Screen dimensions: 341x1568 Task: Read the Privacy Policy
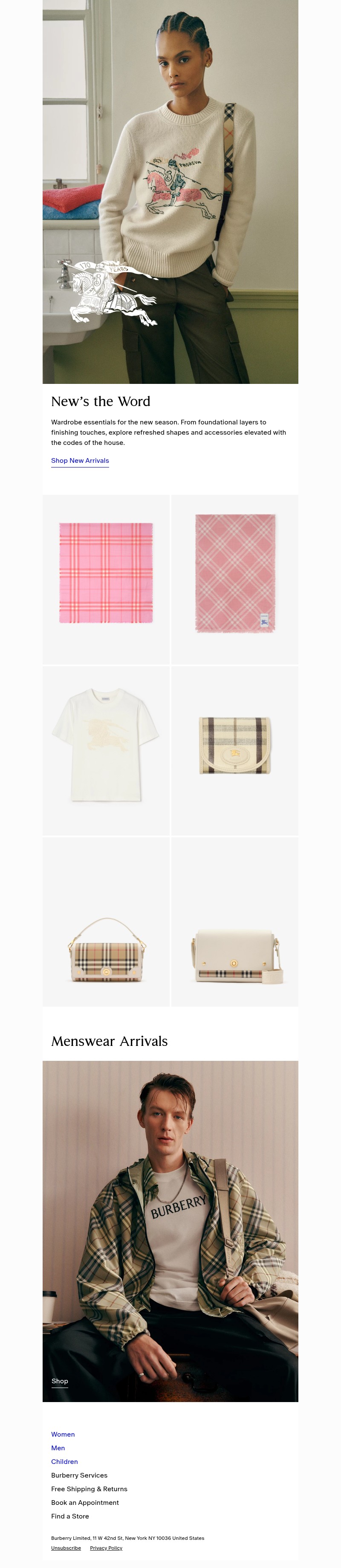[x=106, y=1548]
